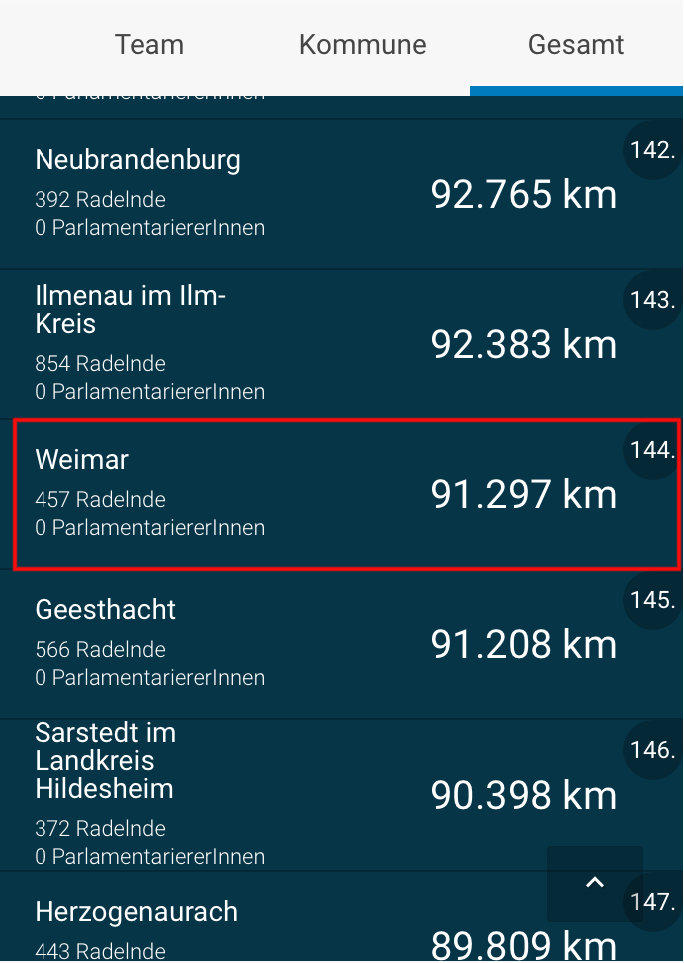684x963 pixels.
Task: Switch to the Team tab
Action: point(149,45)
